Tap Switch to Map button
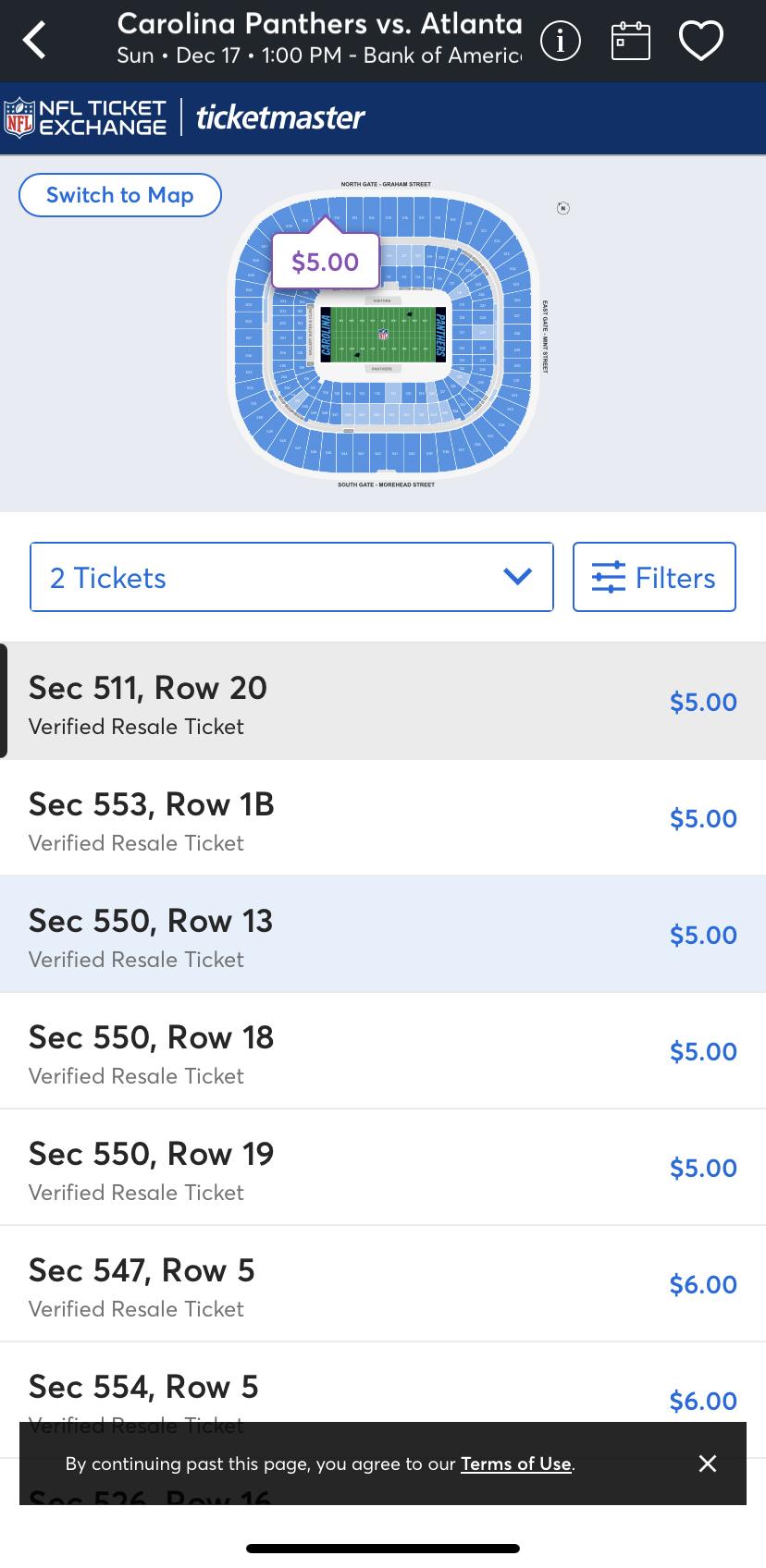766x1568 pixels. pos(120,195)
